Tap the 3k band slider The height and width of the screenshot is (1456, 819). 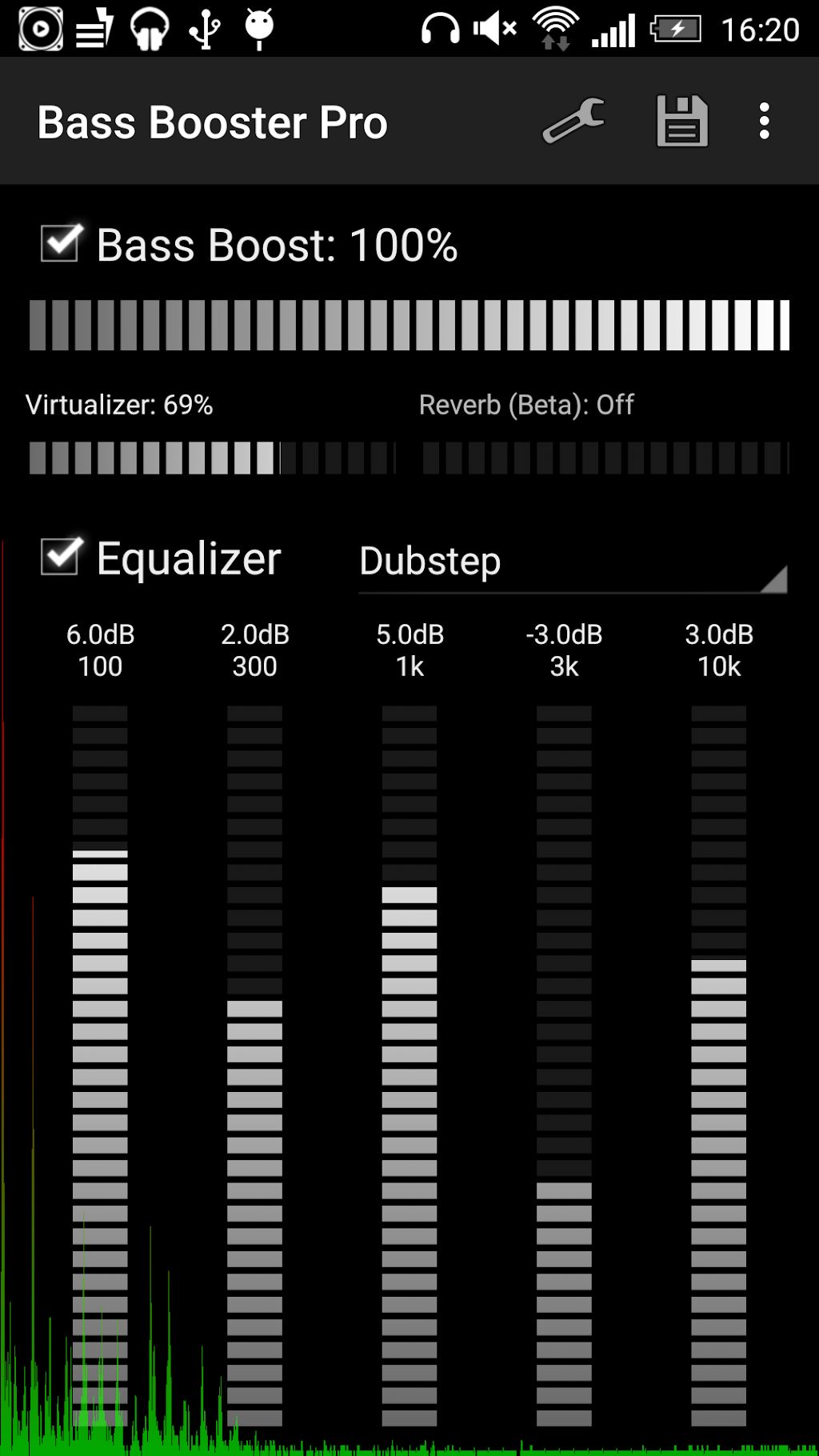(564, 1066)
